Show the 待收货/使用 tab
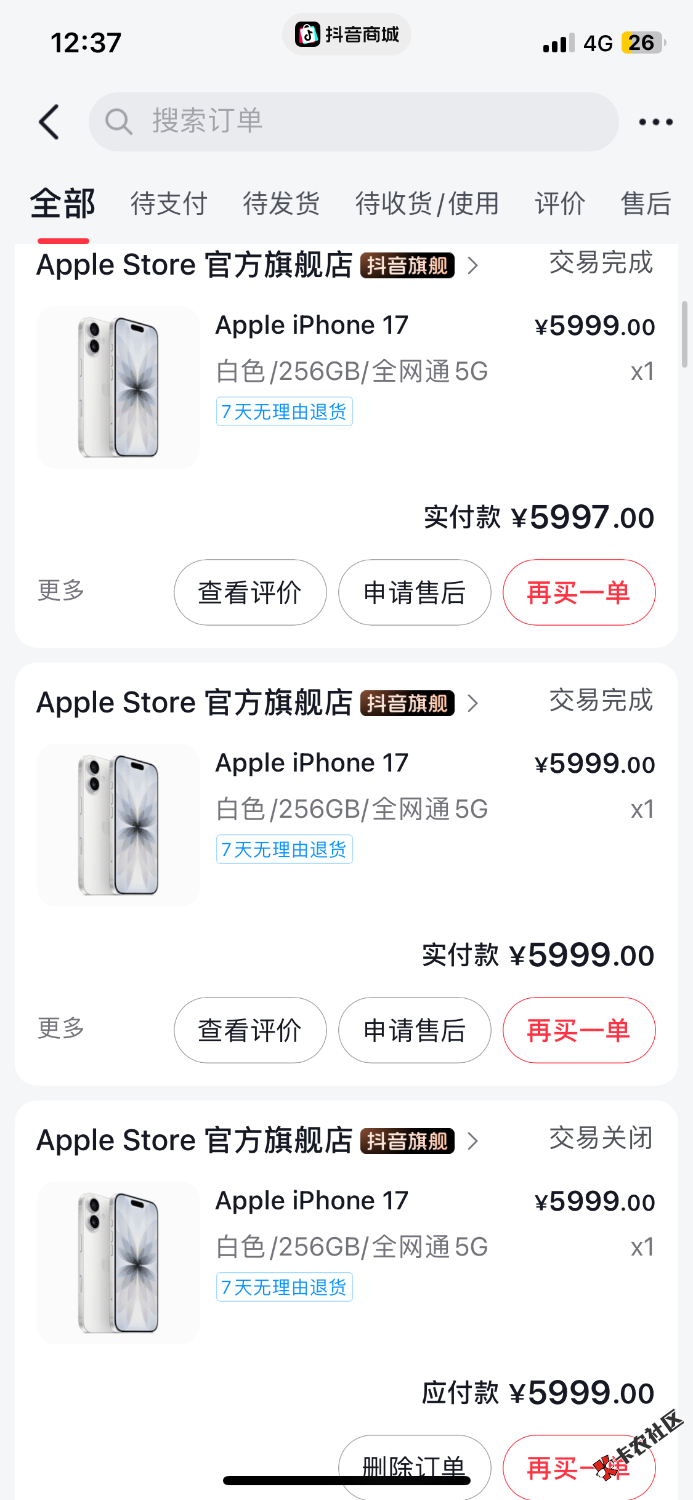 (427, 204)
